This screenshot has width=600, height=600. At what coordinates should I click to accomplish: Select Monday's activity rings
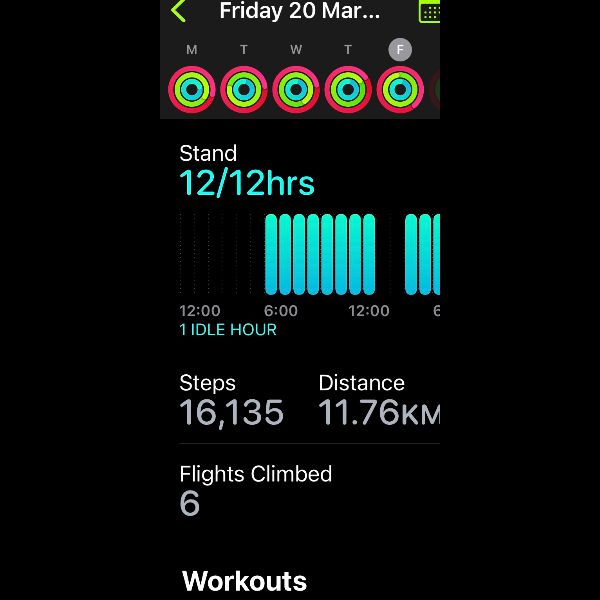tap(192, 89)
